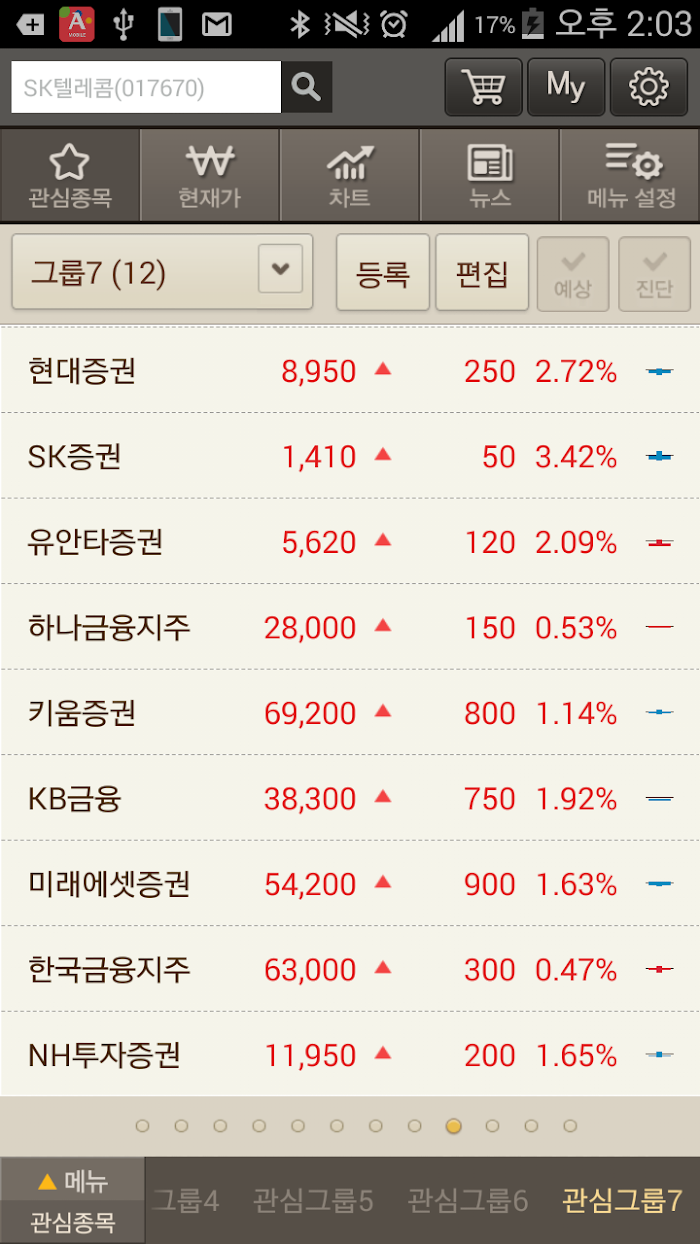Open the 뉴스 tab
Image resolution: width=700 pixels, height=1244 pixels.
[x=490, y=176]
